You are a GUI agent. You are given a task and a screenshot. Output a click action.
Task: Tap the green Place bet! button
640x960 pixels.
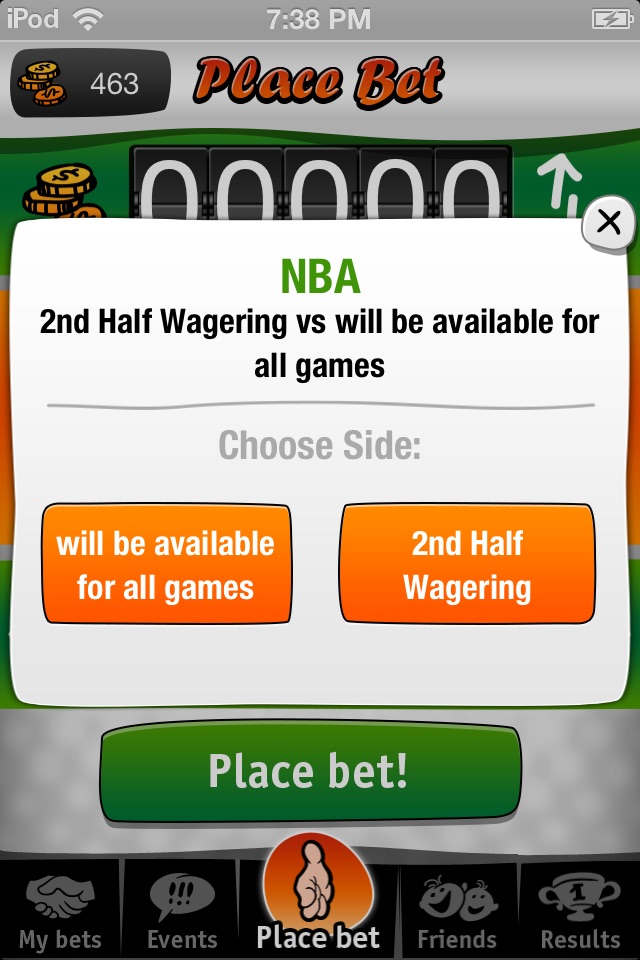[x=310, y=773]
